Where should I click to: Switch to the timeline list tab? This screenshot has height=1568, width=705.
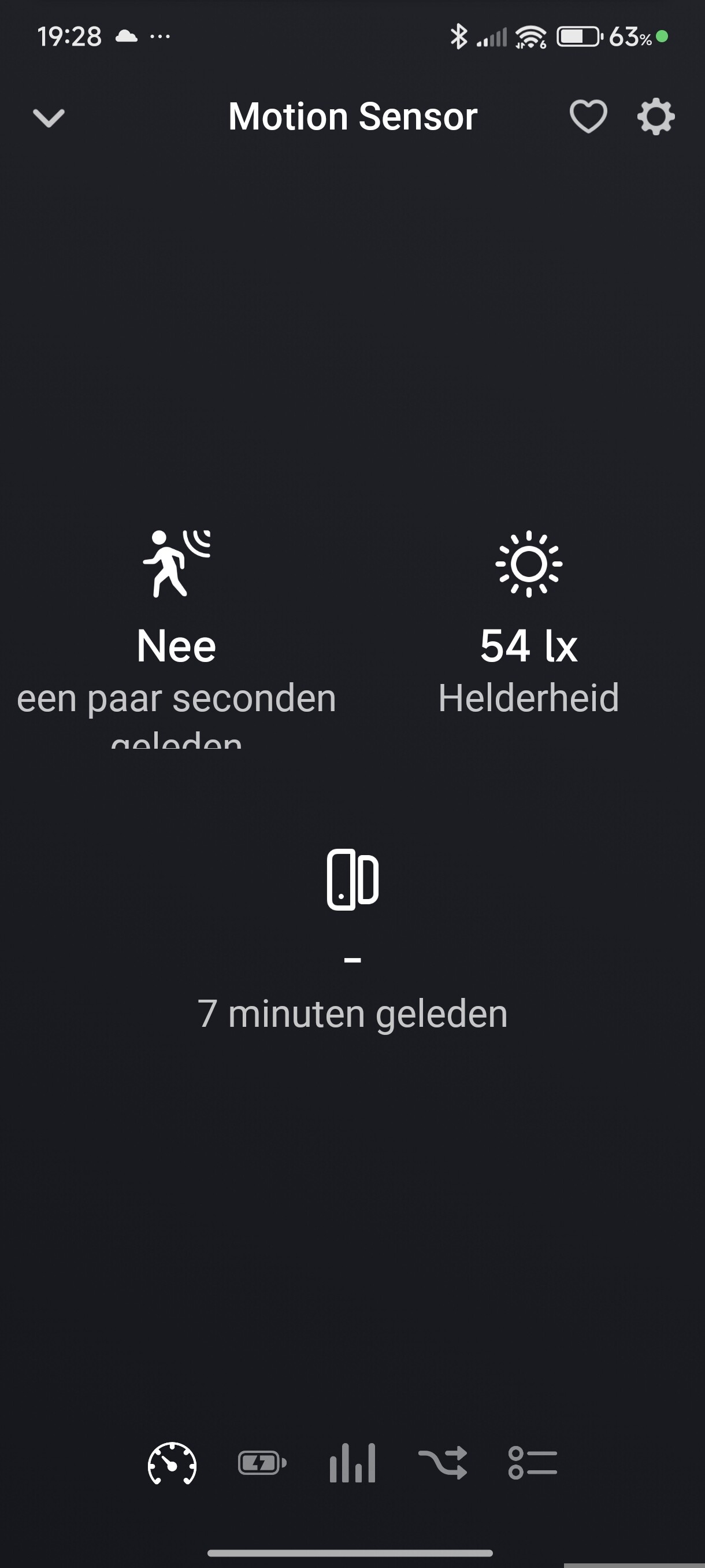[x=532, y=1464]
